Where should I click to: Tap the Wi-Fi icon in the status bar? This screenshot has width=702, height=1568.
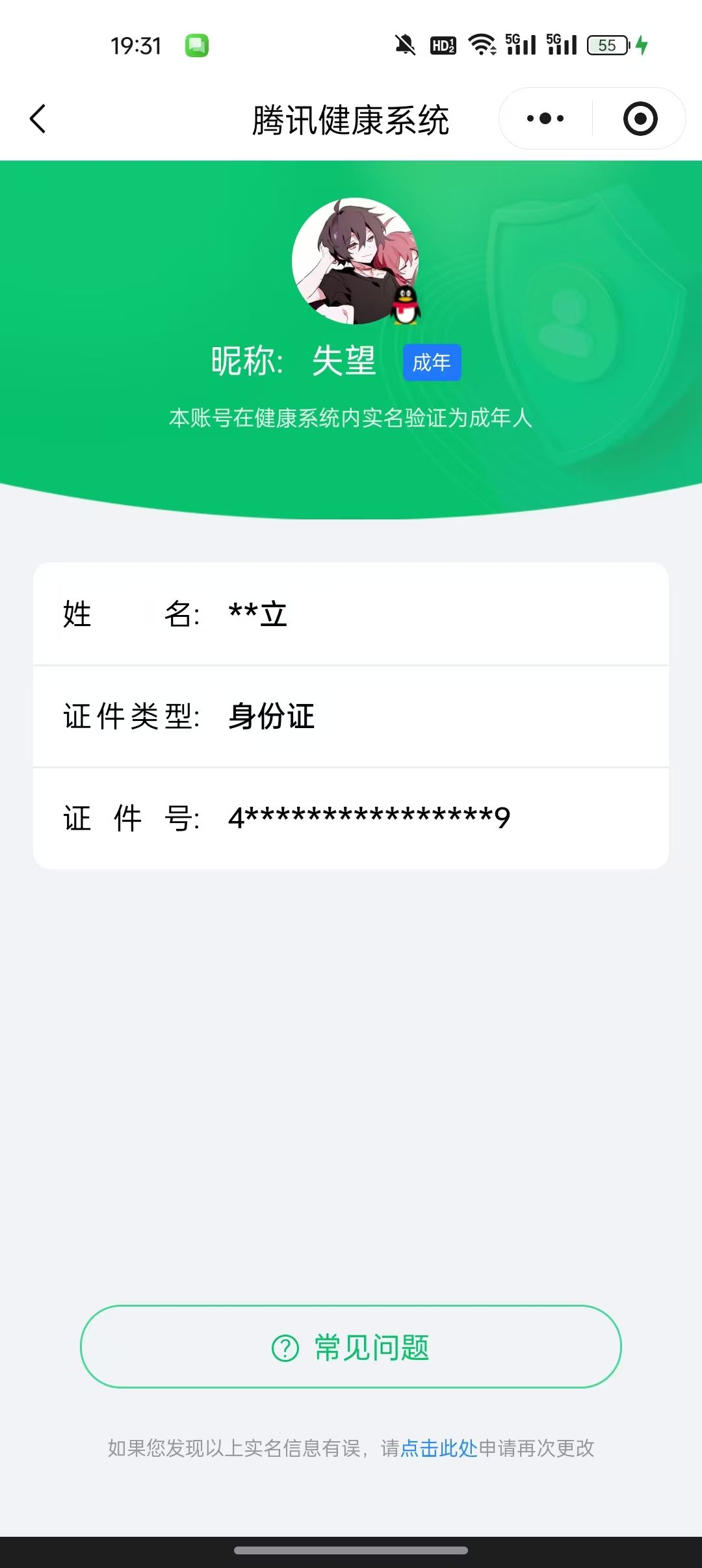(x=481, y=44)
